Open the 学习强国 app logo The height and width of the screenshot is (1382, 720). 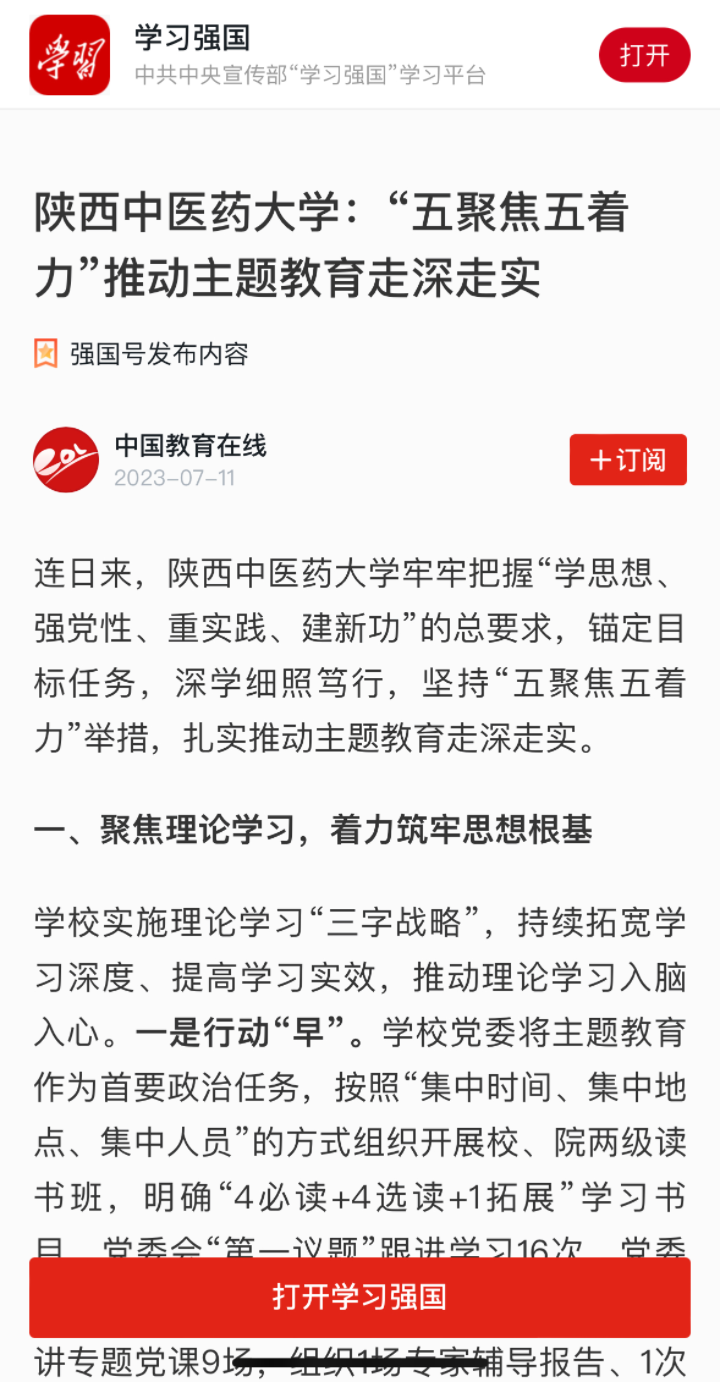click(x=69, y=55)
